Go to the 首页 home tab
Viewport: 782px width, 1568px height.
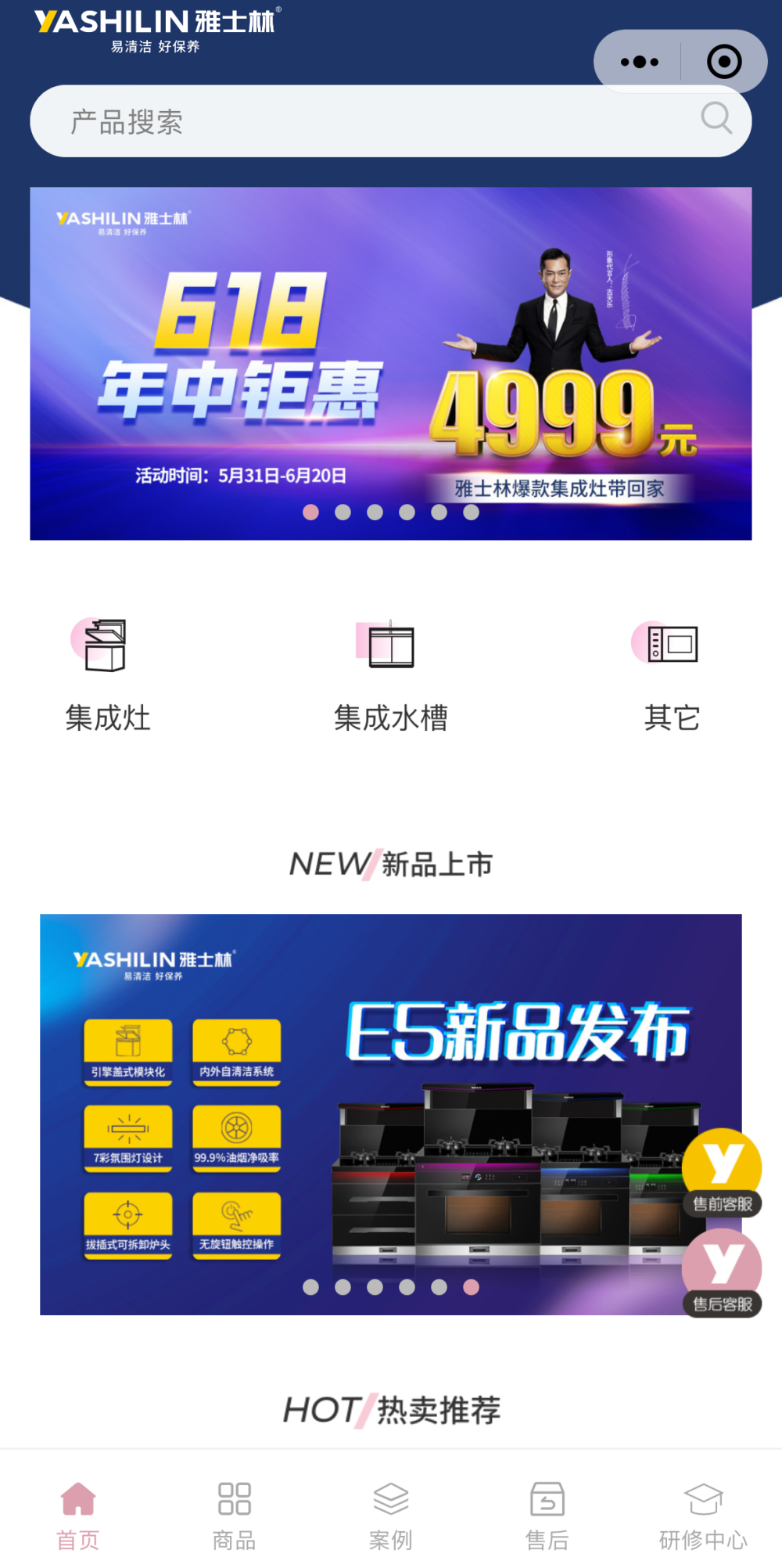click(78, 1516)
